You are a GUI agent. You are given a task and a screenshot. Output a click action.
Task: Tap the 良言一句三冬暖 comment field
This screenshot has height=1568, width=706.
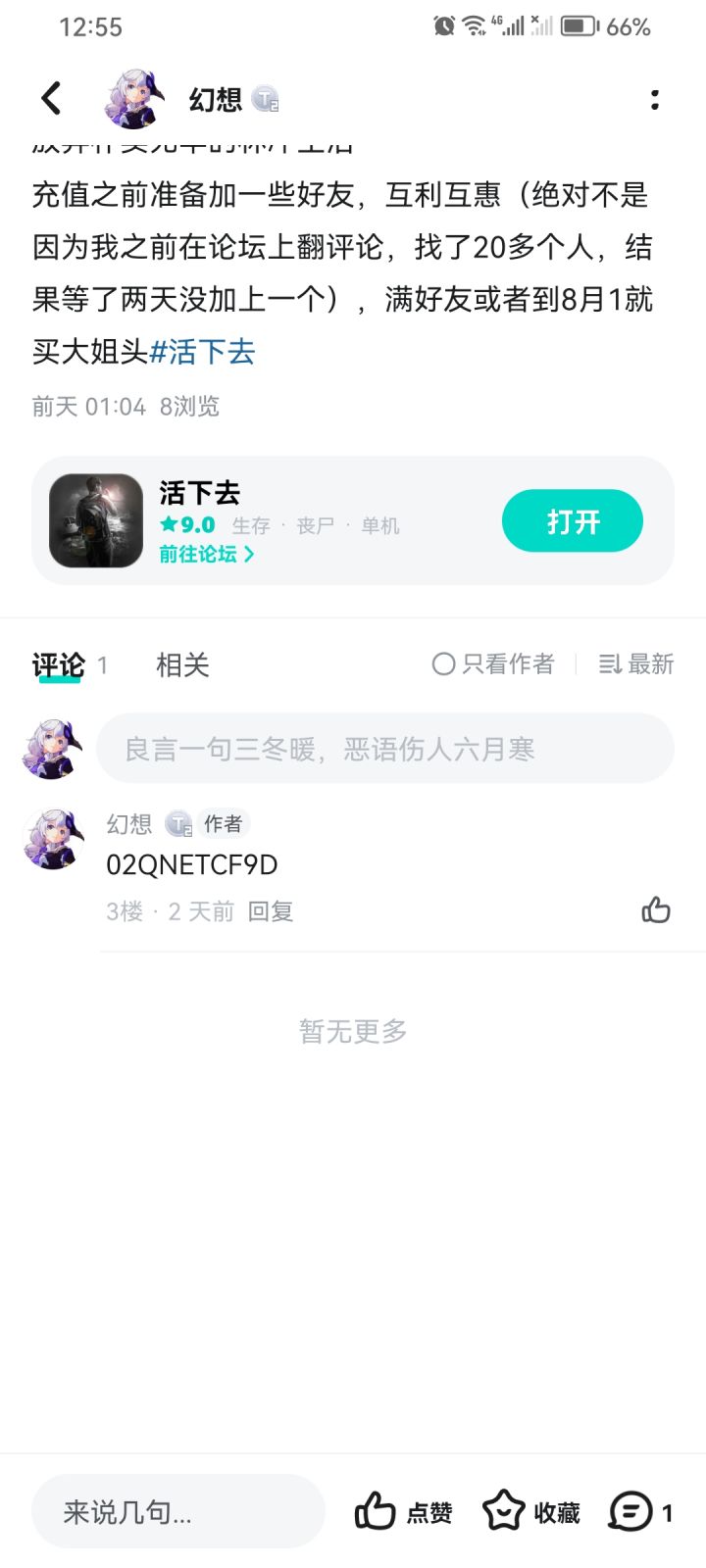tap(384, 749)
